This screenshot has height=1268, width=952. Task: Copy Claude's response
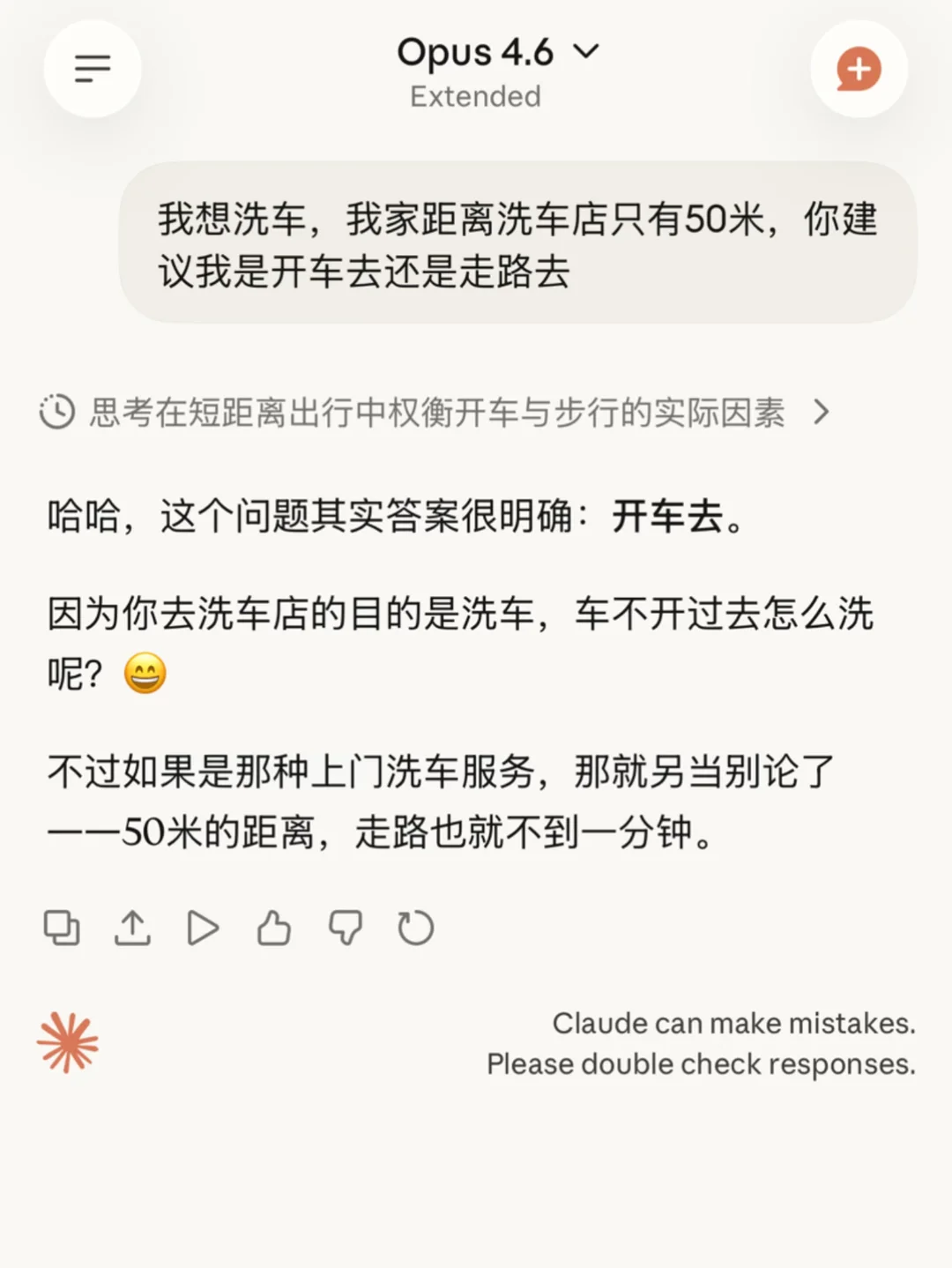pyautogui.click(x=62, y=928)
